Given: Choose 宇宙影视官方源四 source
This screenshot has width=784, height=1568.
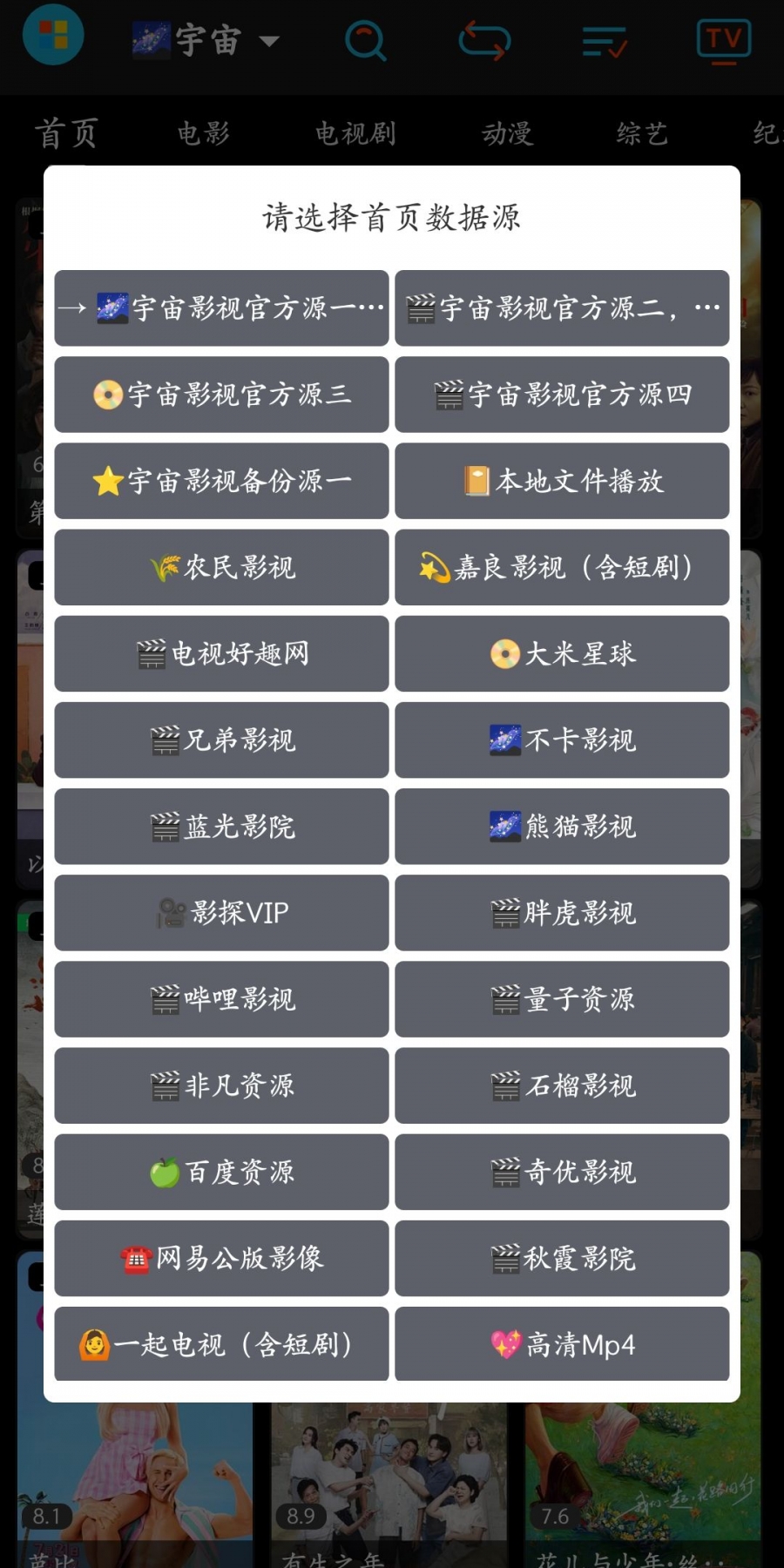Looking at the screenshot, I should [562, 395].
